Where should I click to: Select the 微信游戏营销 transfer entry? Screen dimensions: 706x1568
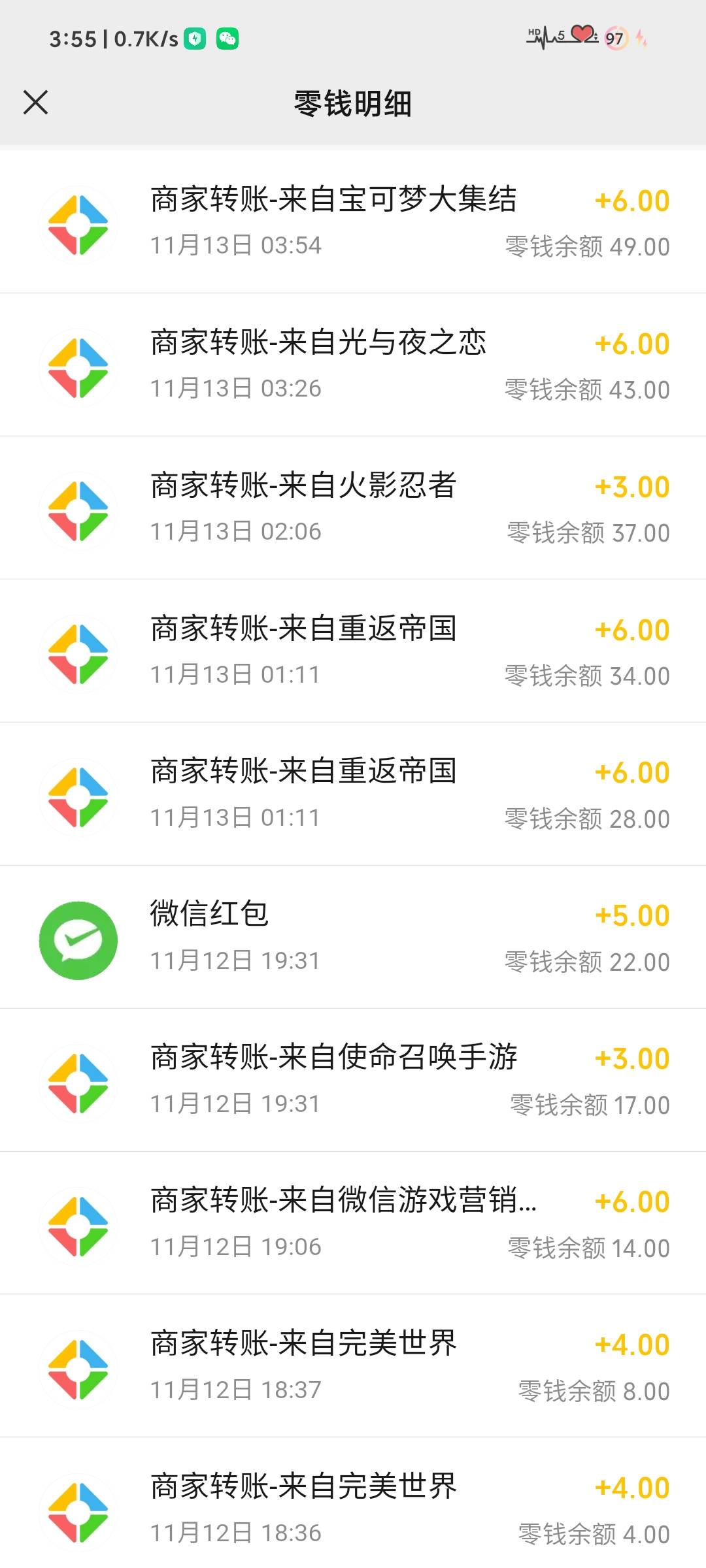[353, 1224]
